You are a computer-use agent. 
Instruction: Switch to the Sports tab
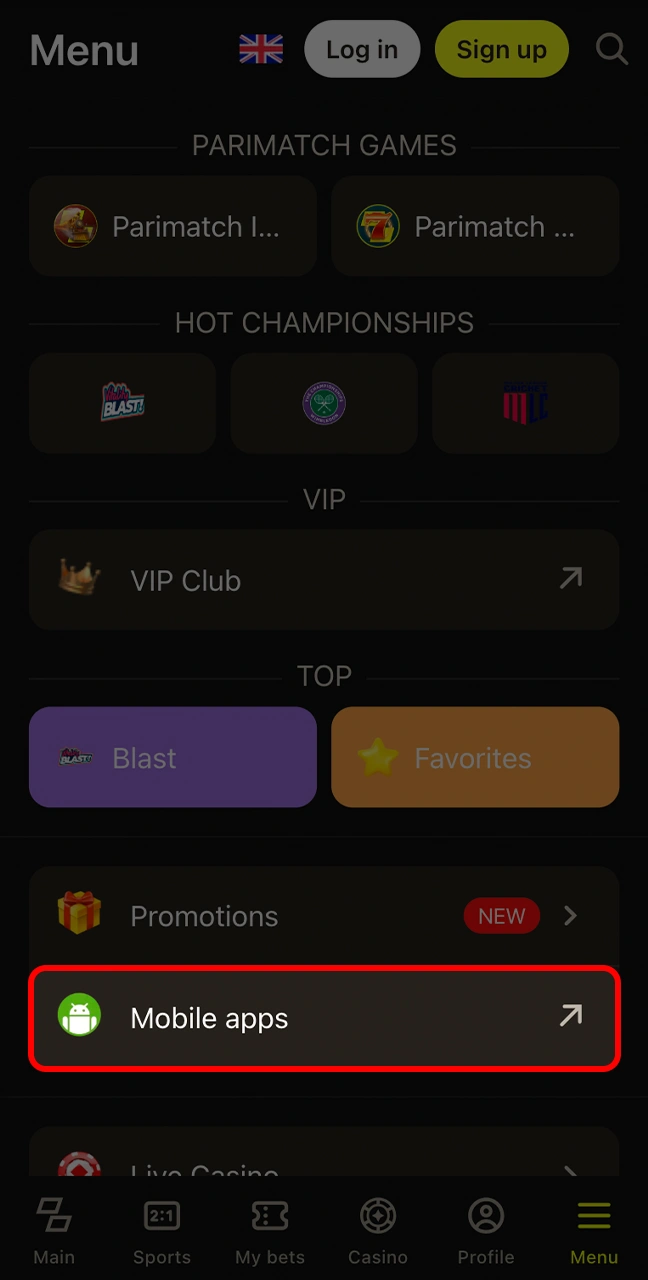(162, 1230)
